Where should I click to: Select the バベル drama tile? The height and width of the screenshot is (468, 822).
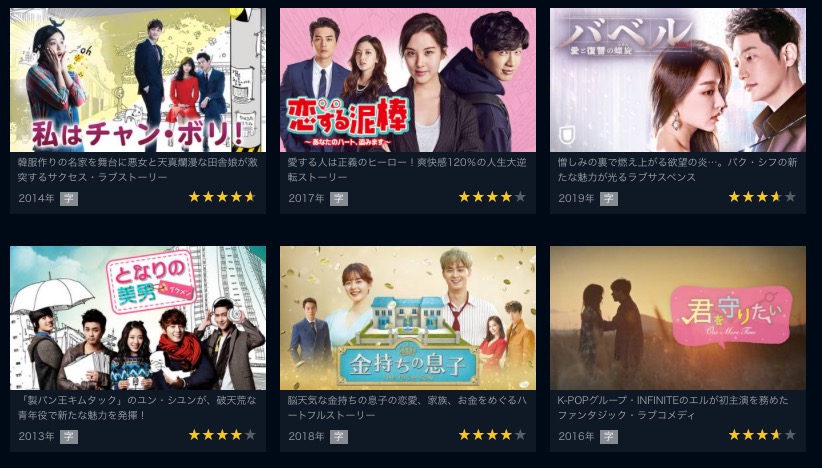point(677,80)
